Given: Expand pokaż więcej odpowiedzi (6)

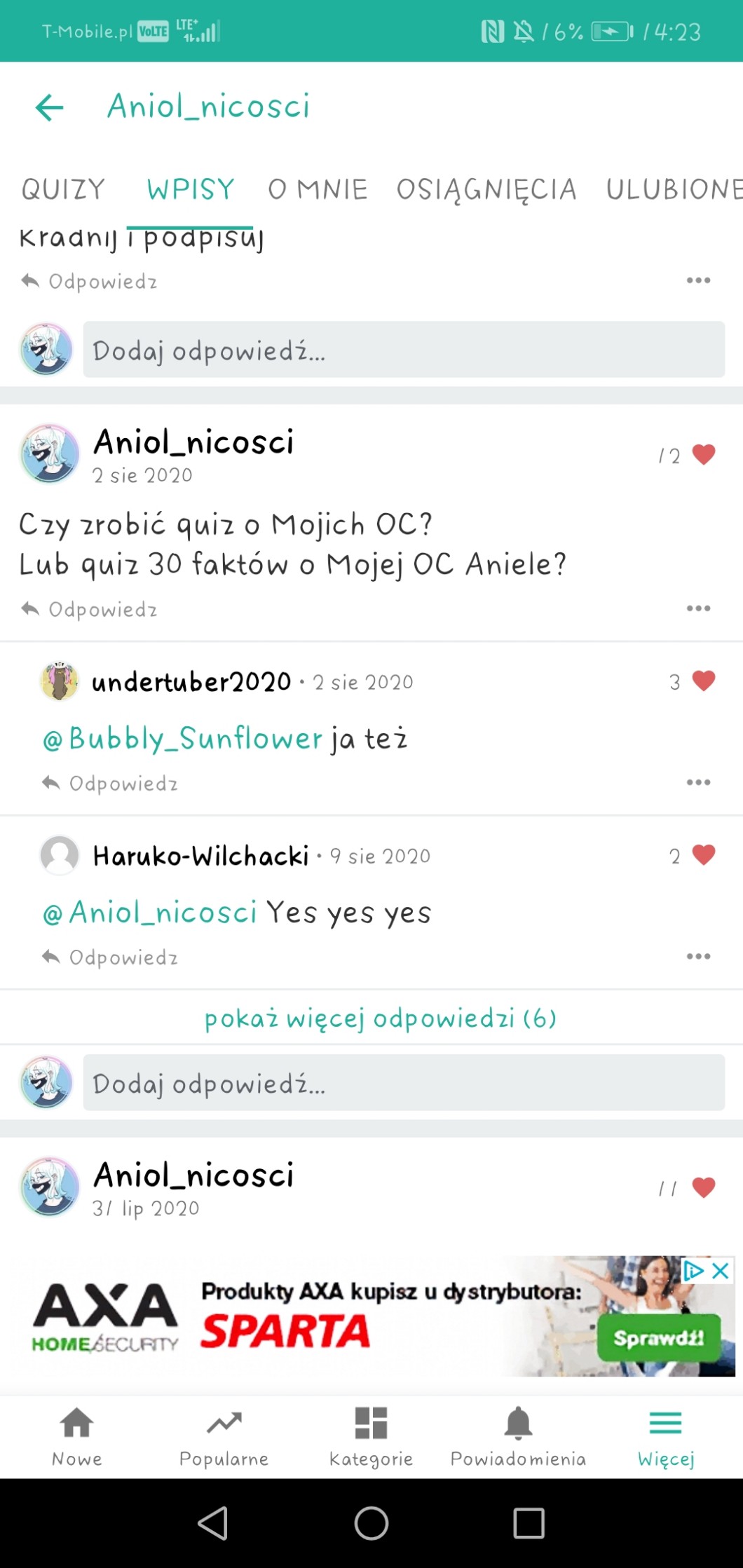Looking at the screenshot, I should (380, 1018).
